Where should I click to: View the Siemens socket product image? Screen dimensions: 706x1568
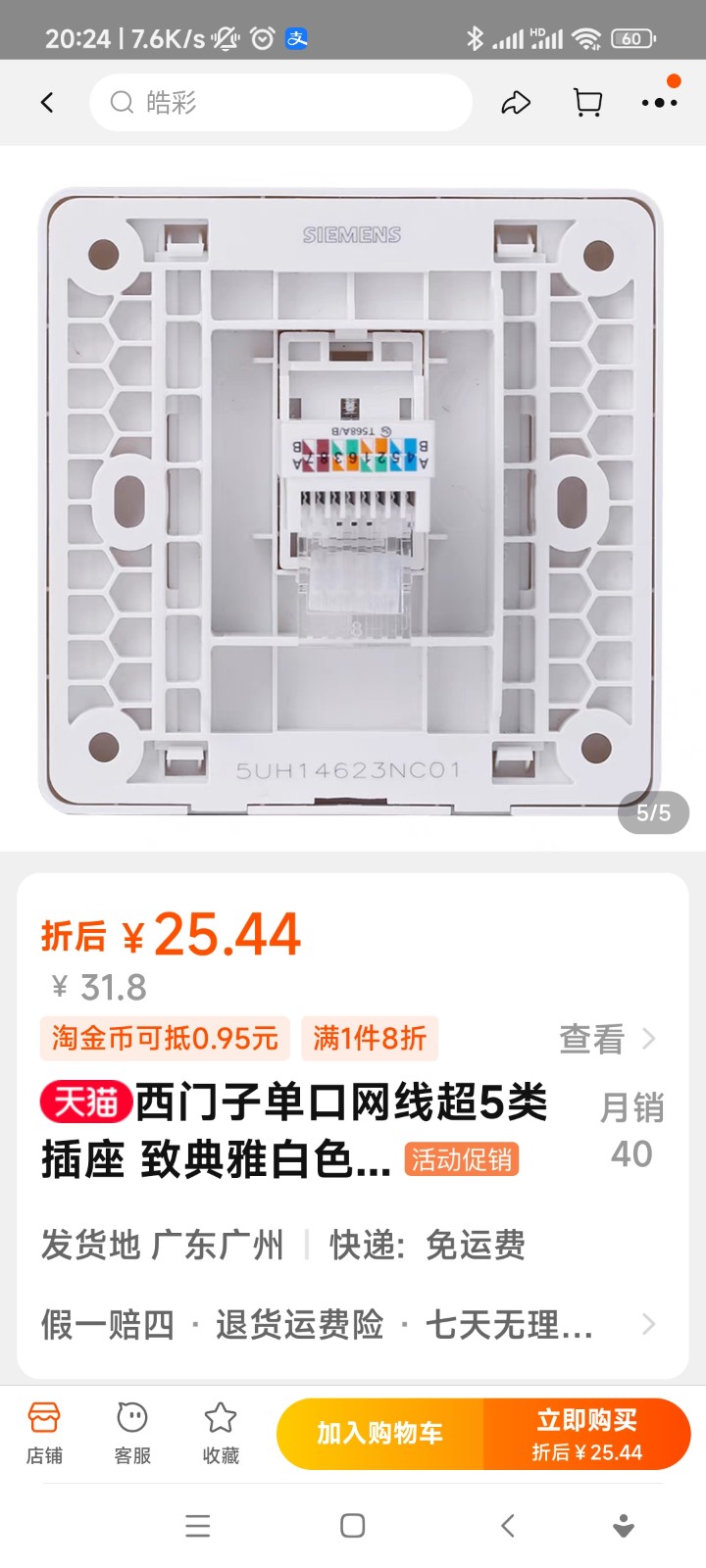click(x=351, y=500)
